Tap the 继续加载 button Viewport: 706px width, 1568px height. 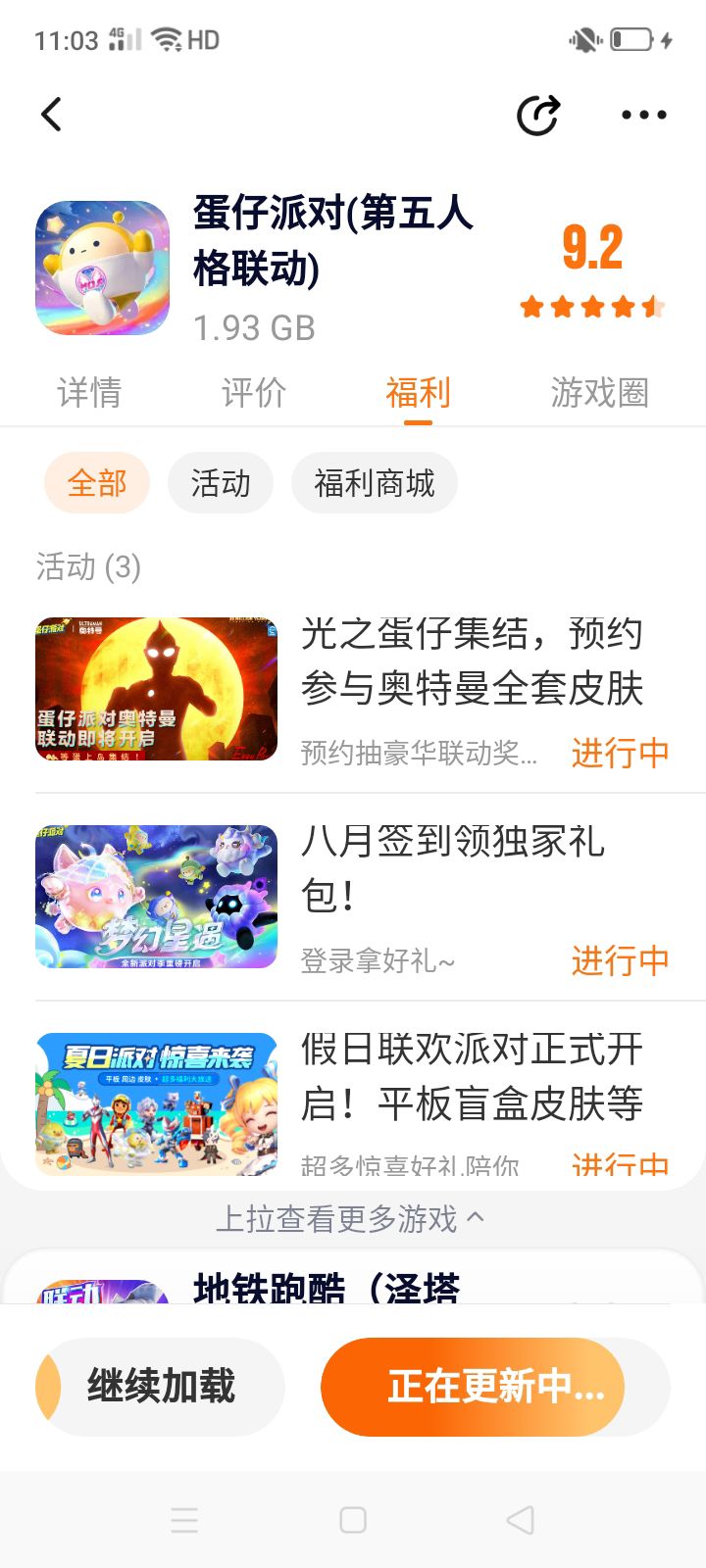tap(161, 1387)
